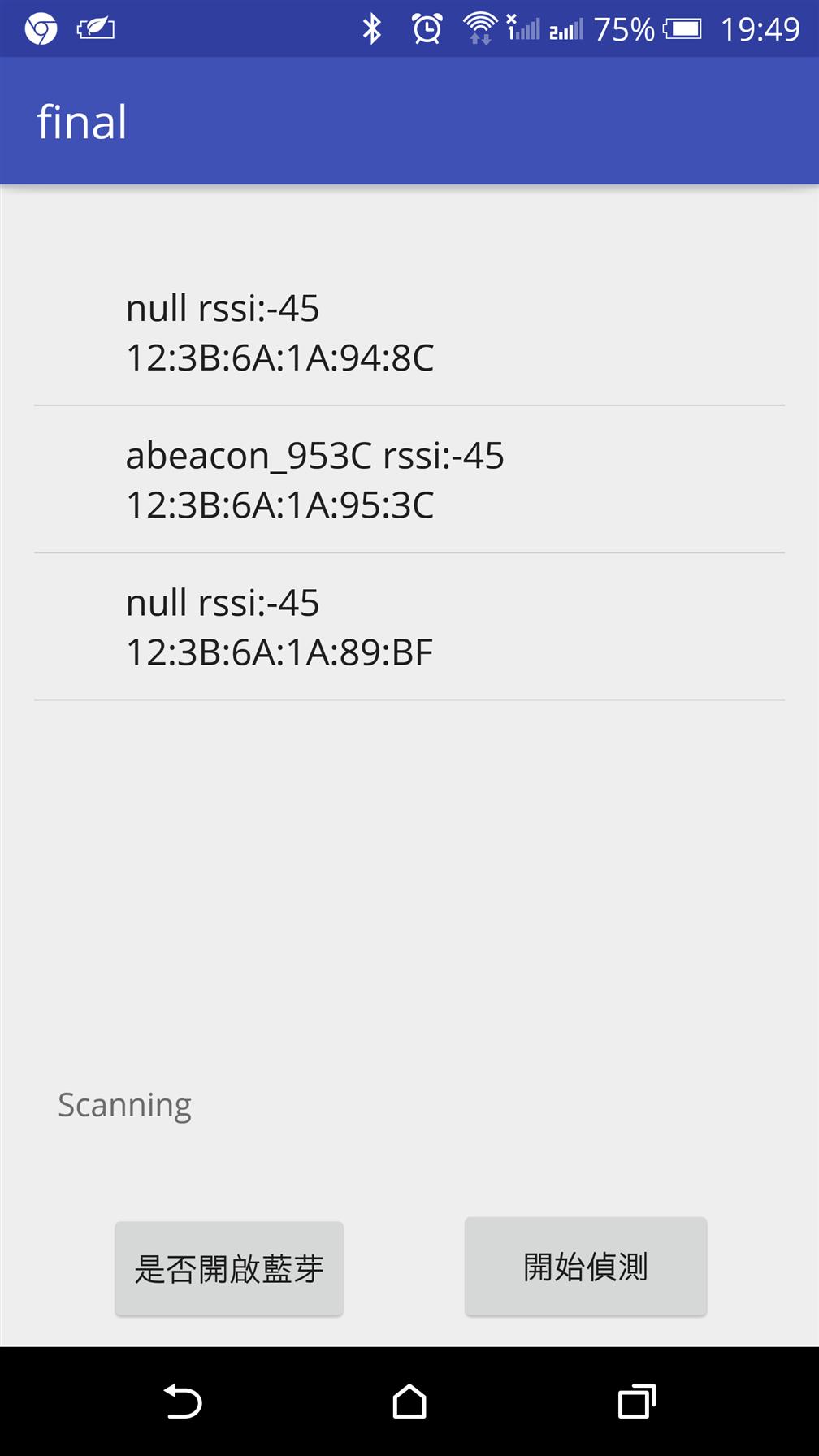Tap the 是否開啟藍芽 button
The height and width of the screenshot is (1456, 819).
pos(229,1268)
